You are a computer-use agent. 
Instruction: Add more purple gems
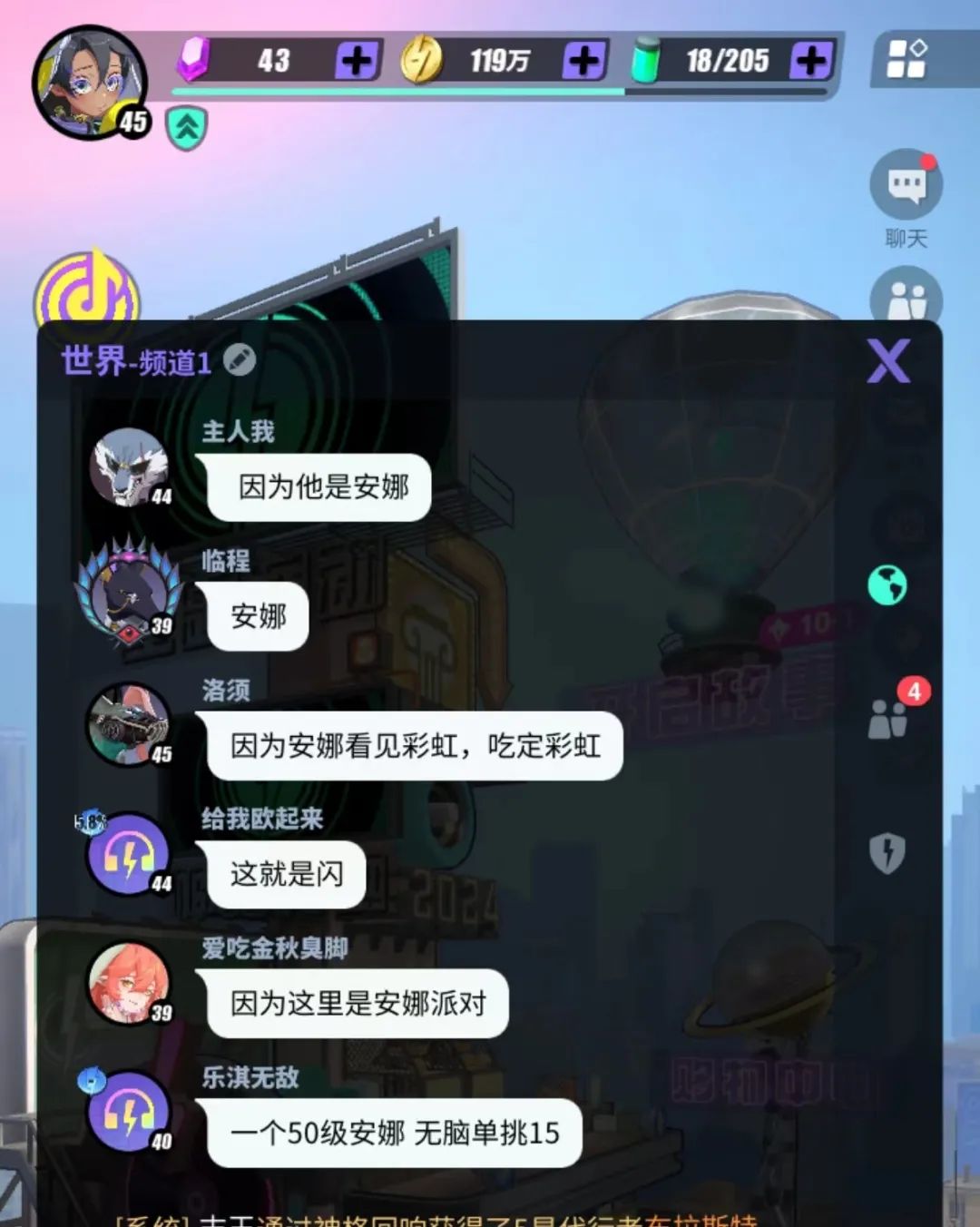358,61
